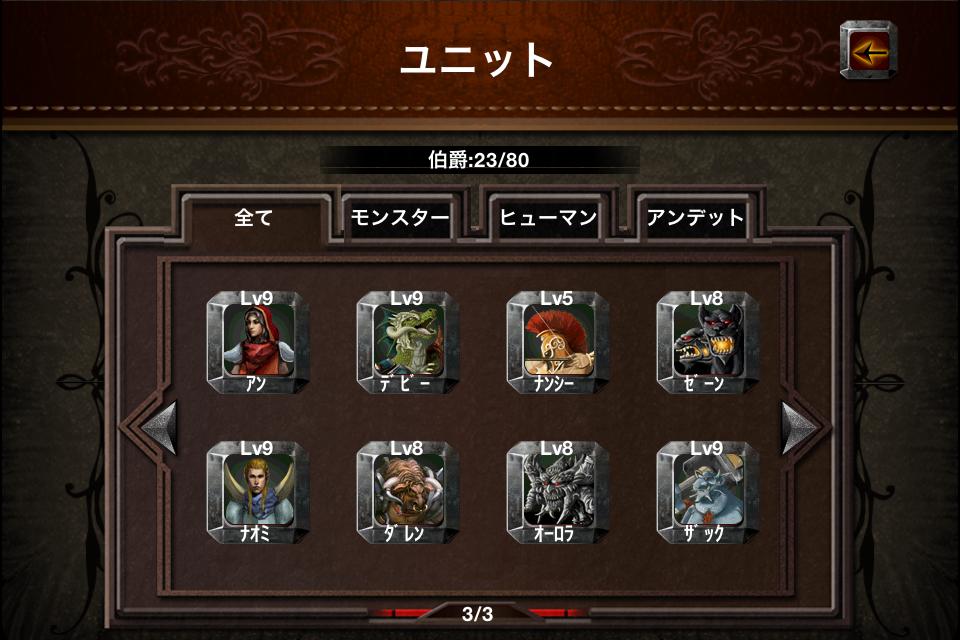This screenshot has width=960, height=640.
Task: Select the gray demon unit オーロラ
Action: coord(558,492)
